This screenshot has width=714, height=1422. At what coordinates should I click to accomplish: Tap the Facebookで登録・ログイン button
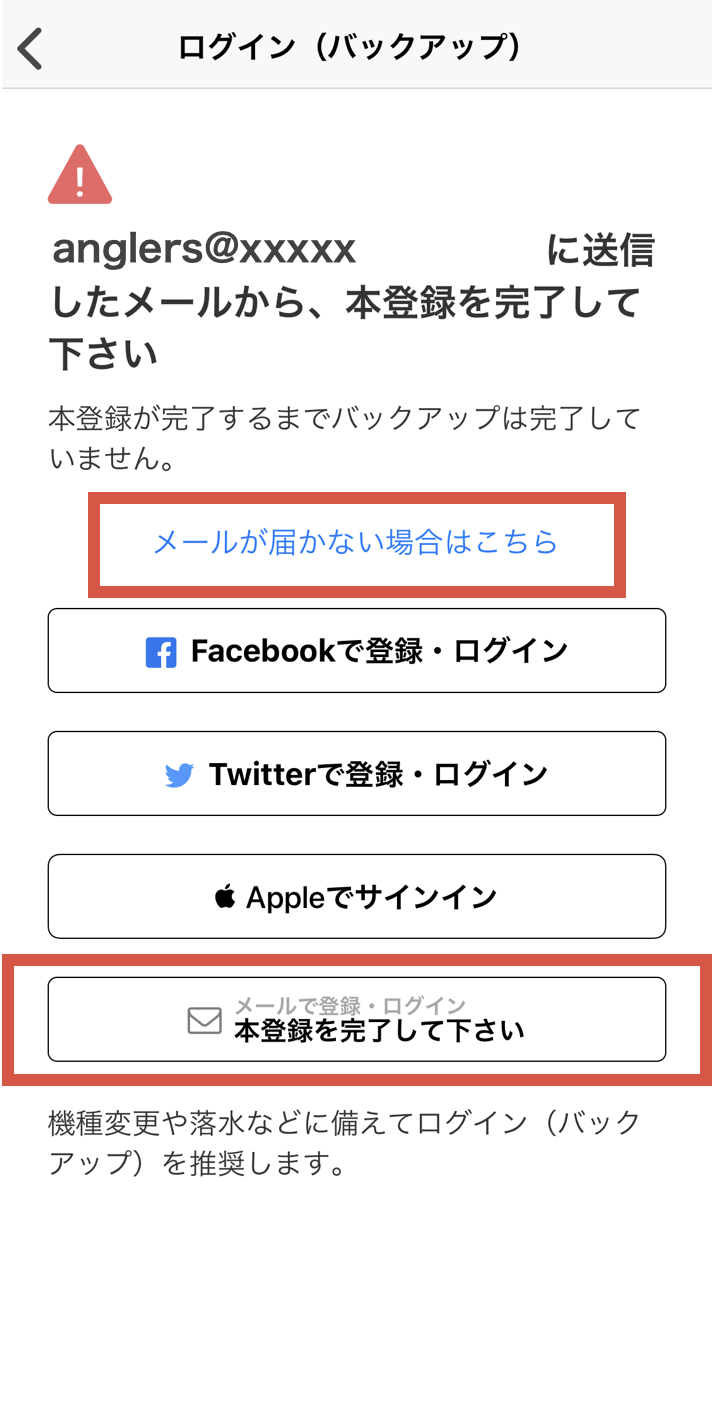[x=357, y=651]
